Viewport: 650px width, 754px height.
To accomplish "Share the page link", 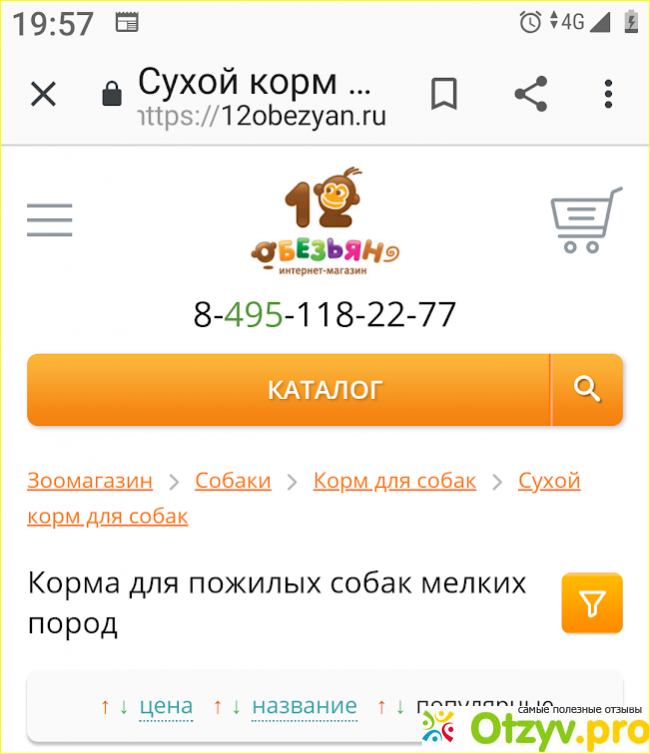I will click(530, 95).
